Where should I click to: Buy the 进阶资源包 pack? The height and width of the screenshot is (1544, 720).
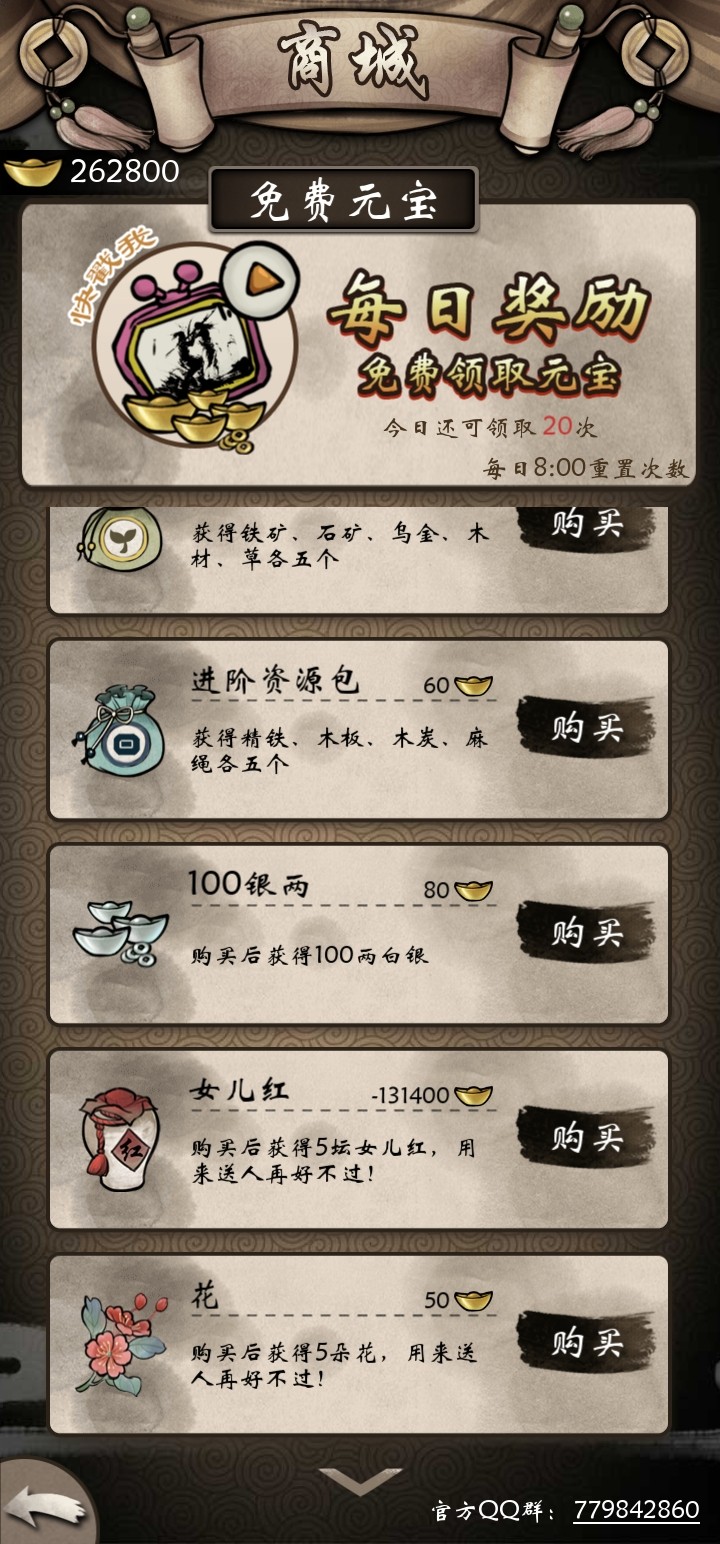click(x=586, y=727)
